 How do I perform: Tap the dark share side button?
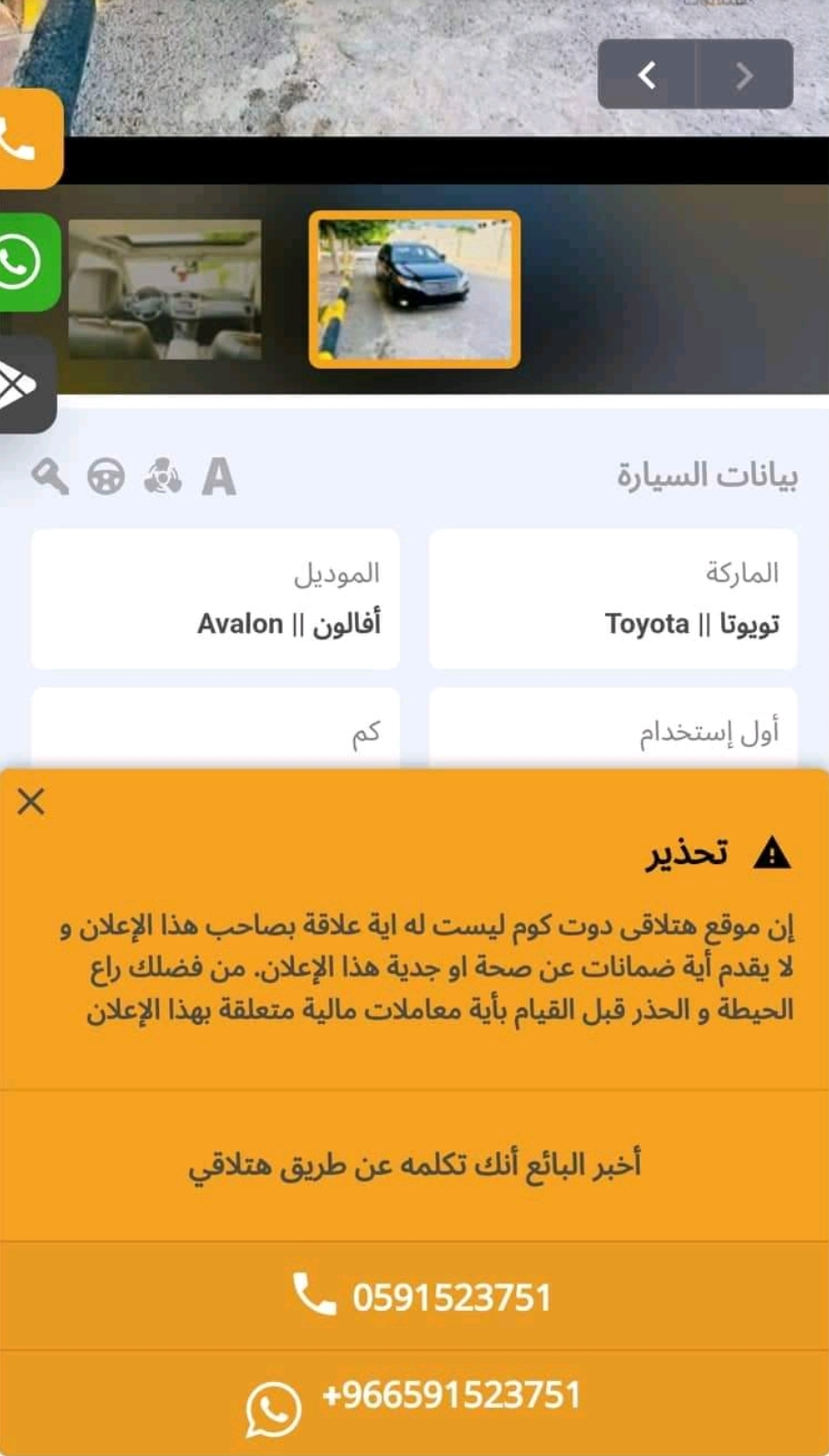tap(25, 385)
